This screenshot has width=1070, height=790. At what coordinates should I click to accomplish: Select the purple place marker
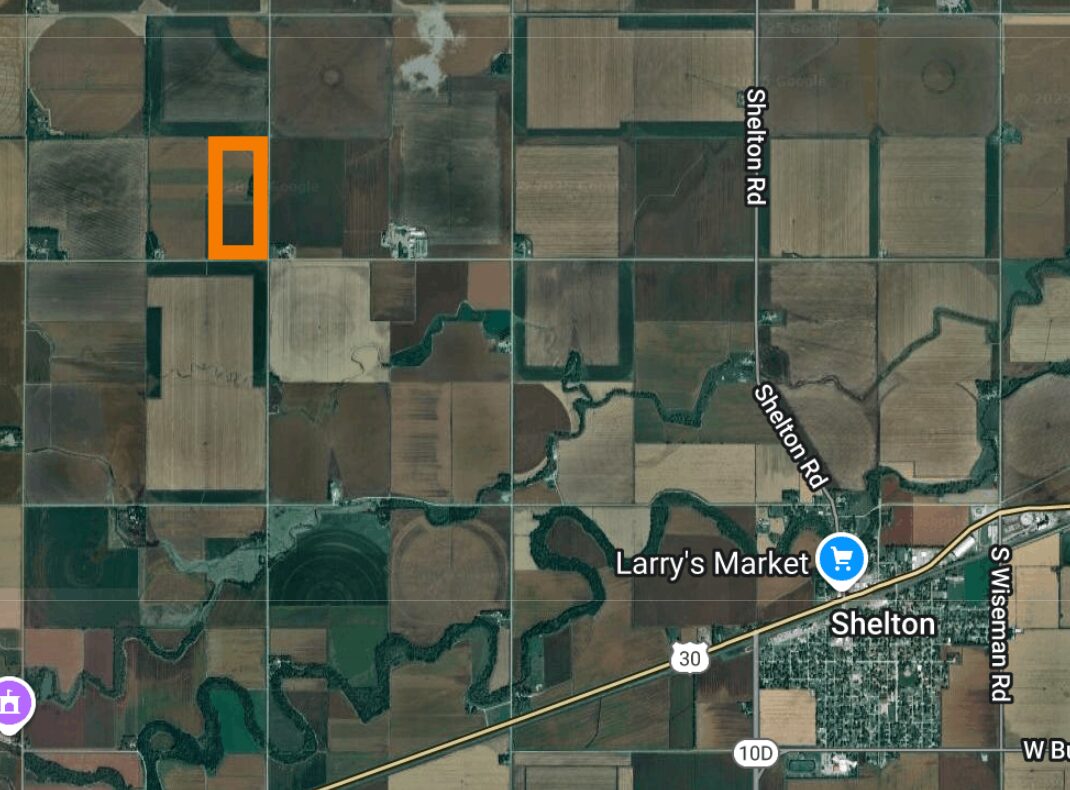click(x=13, y=704)
